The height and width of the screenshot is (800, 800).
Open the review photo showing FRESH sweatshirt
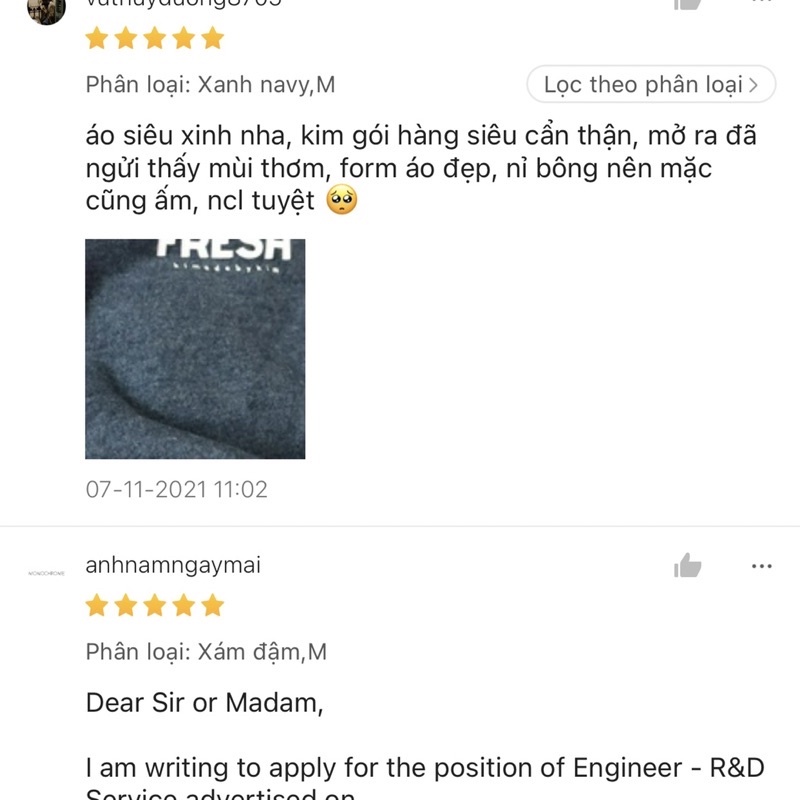(195, 349)
